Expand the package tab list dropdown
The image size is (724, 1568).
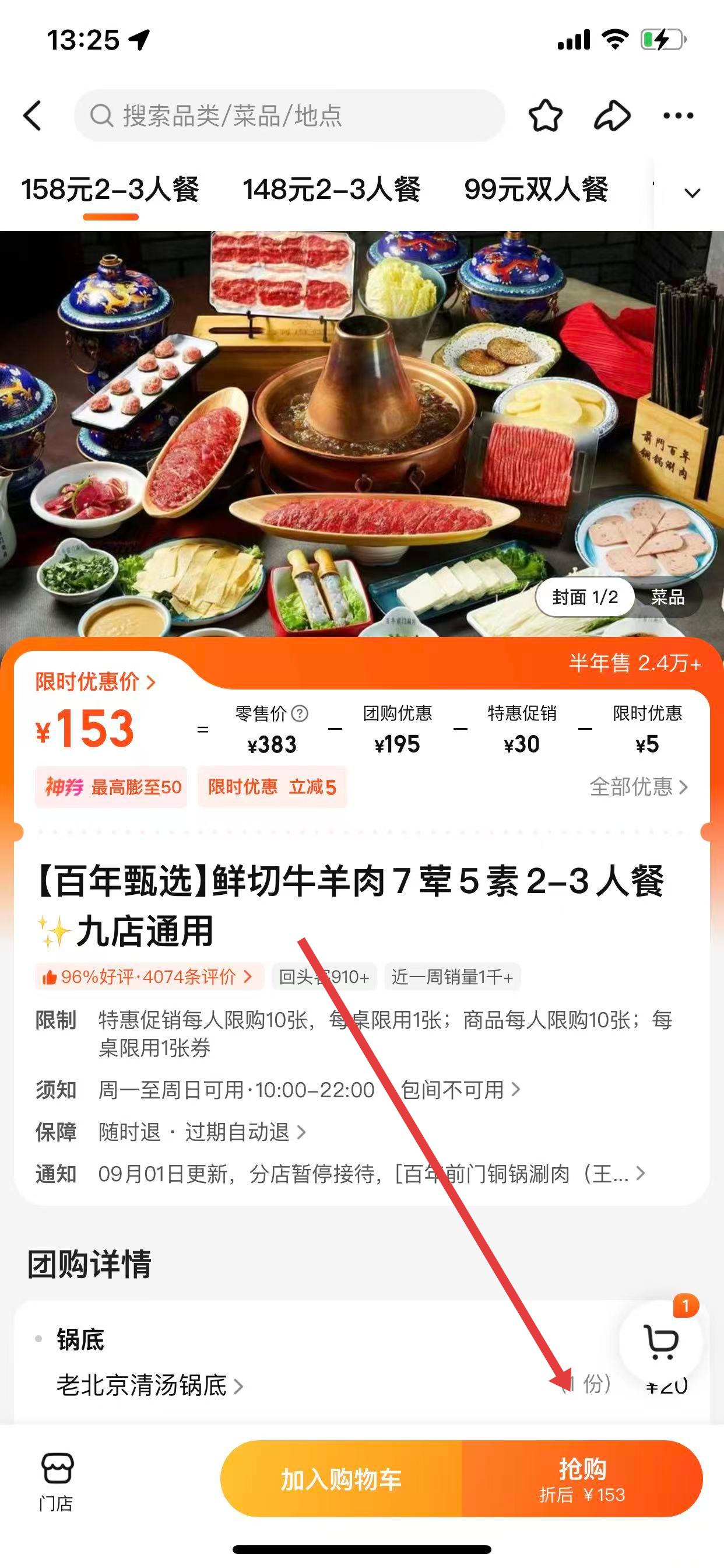pyautogui.click(x=692, y=193)
